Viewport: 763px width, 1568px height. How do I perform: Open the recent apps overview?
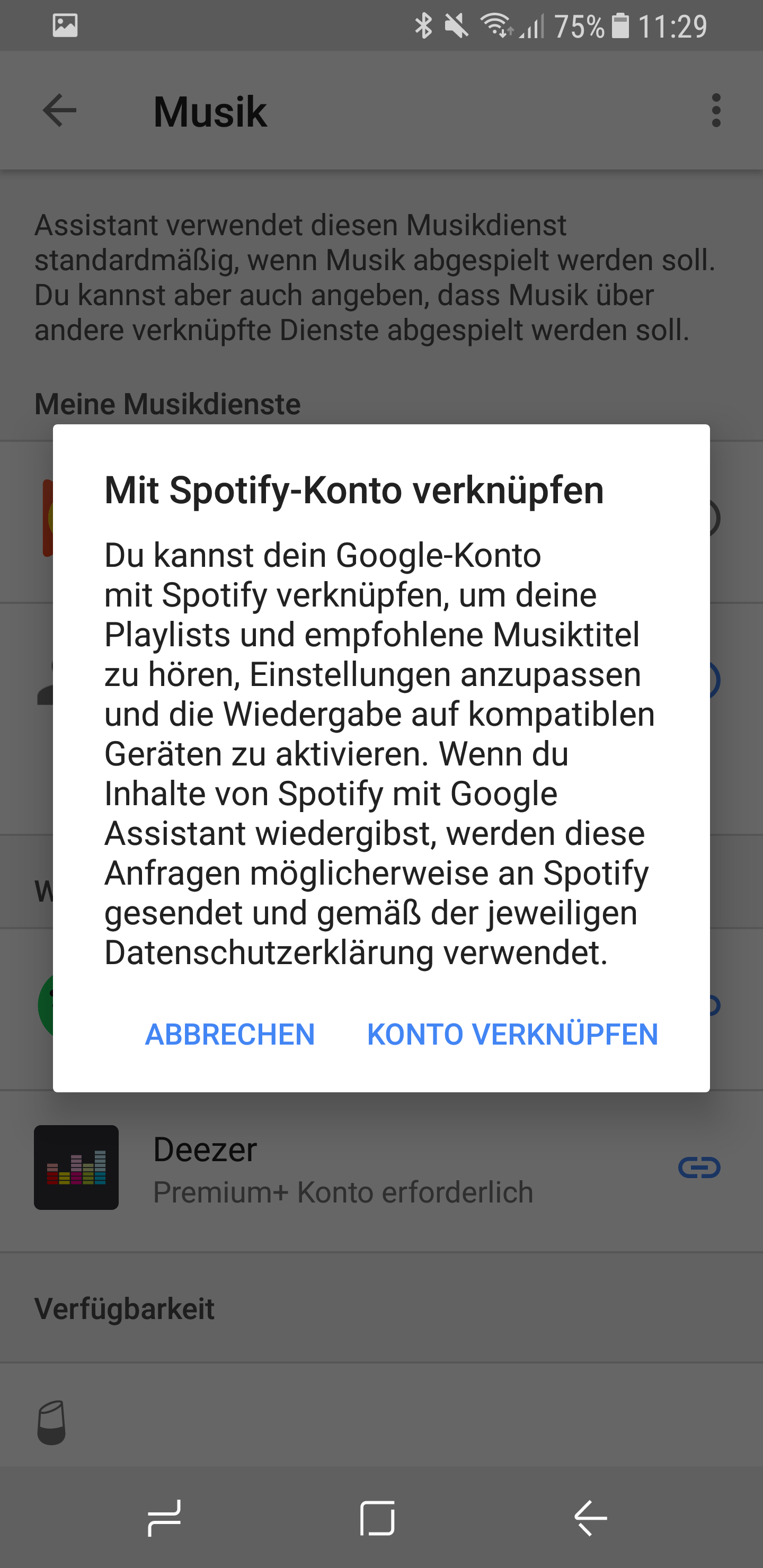[164, 1518]
